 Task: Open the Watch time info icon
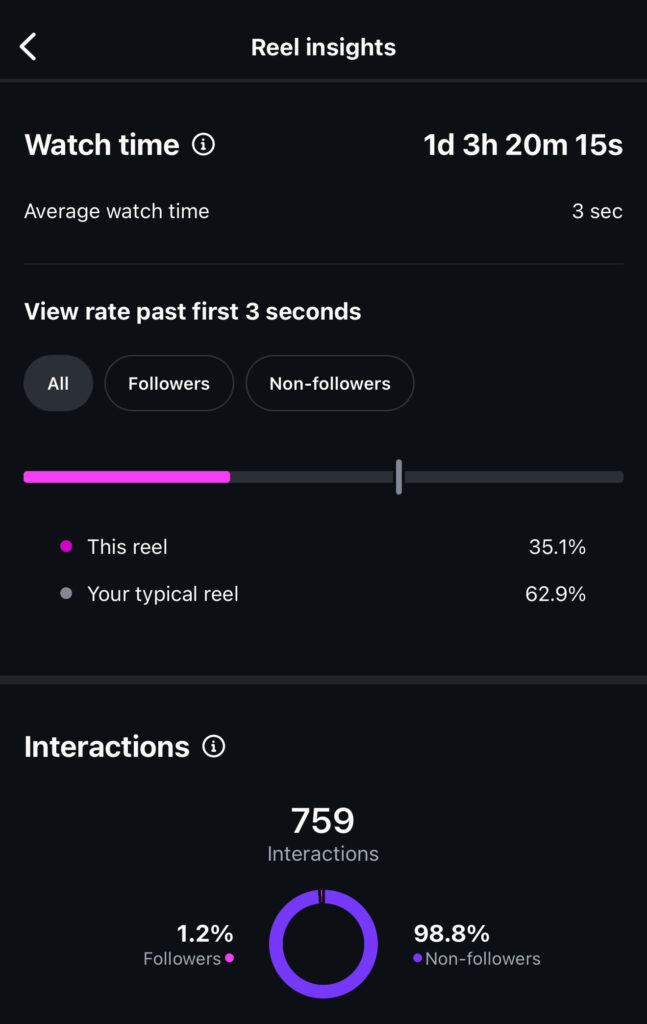coord(203,145)
